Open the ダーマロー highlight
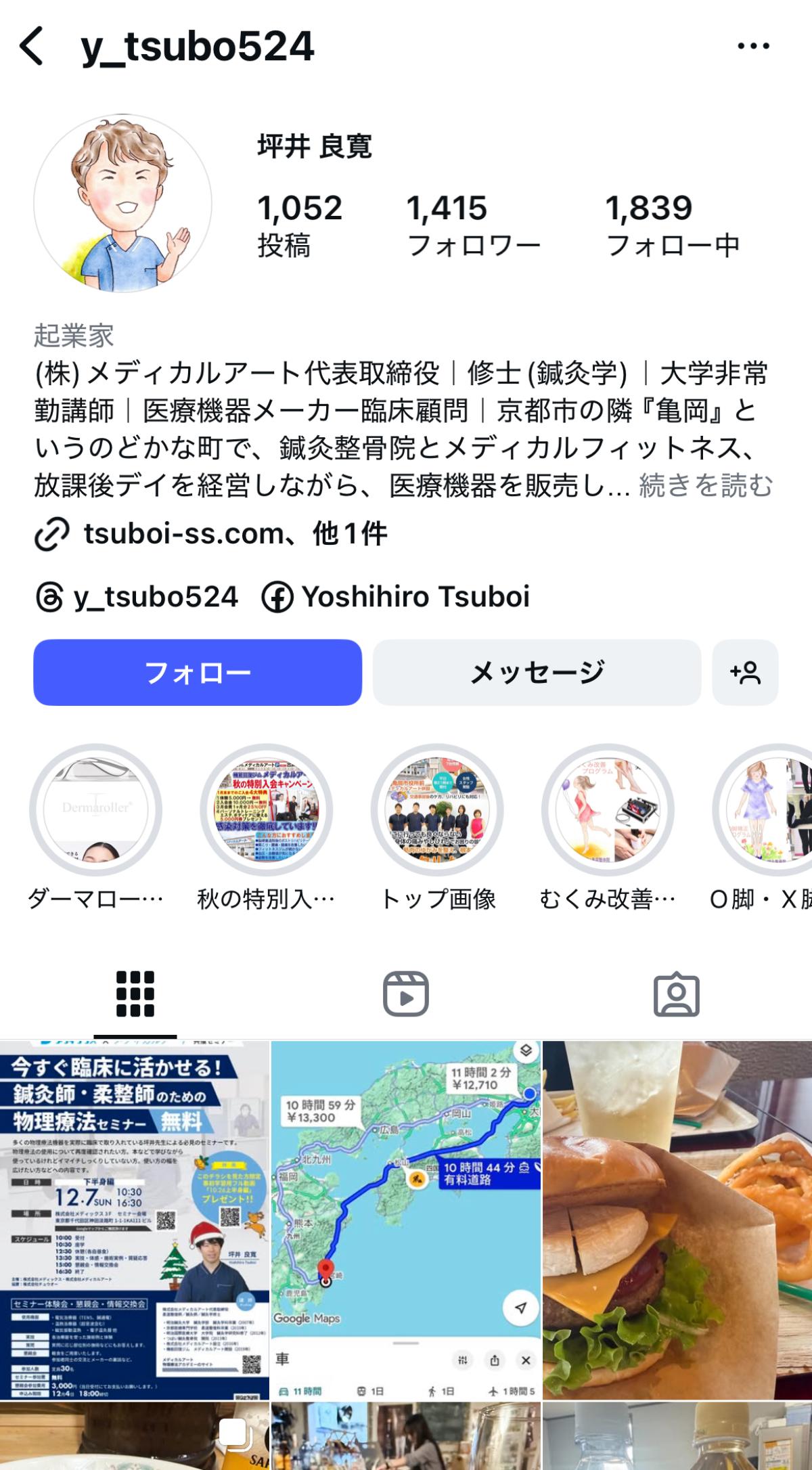Viewport: 812px width, 1470px height. (x=95, y=810)
